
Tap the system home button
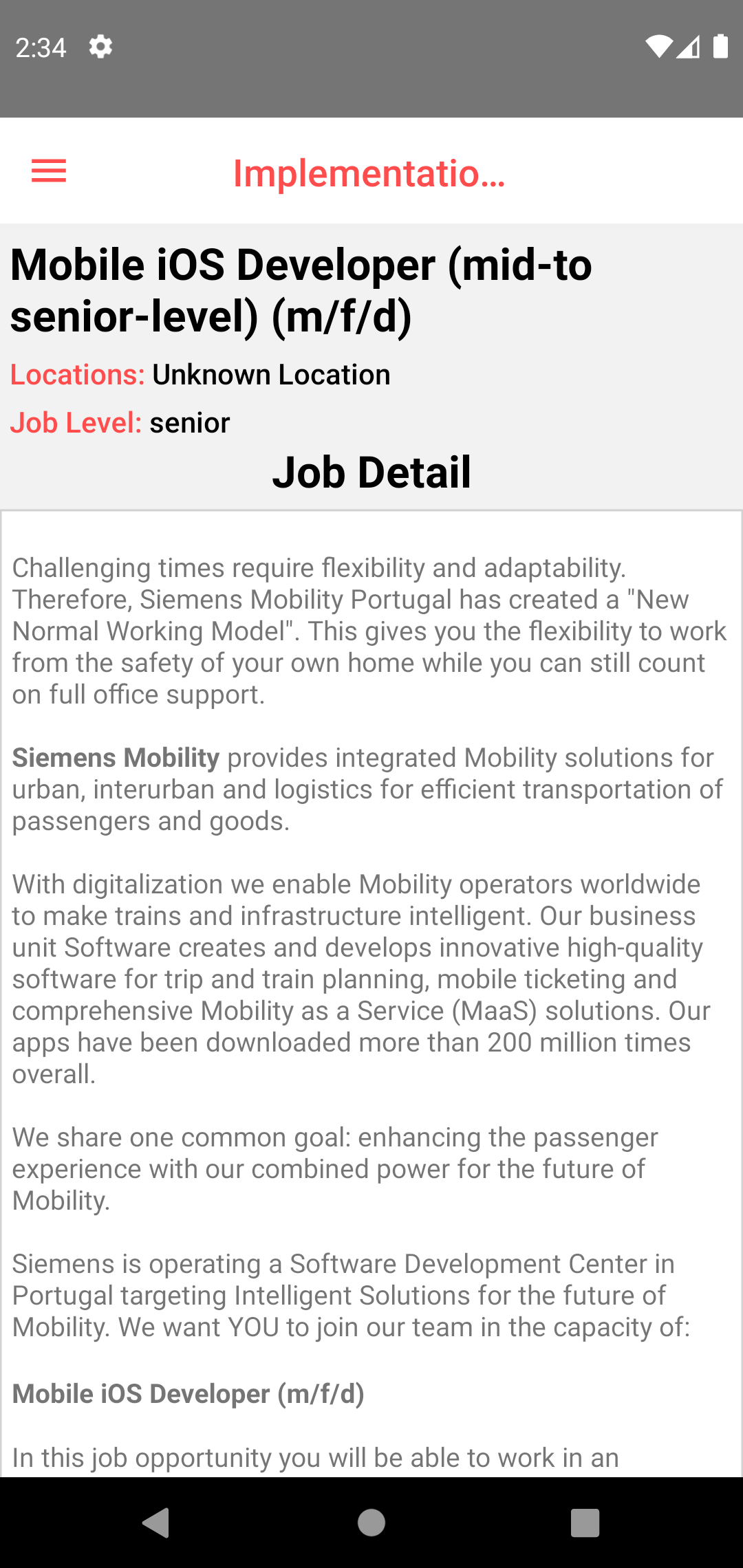tap(371, 1523)
